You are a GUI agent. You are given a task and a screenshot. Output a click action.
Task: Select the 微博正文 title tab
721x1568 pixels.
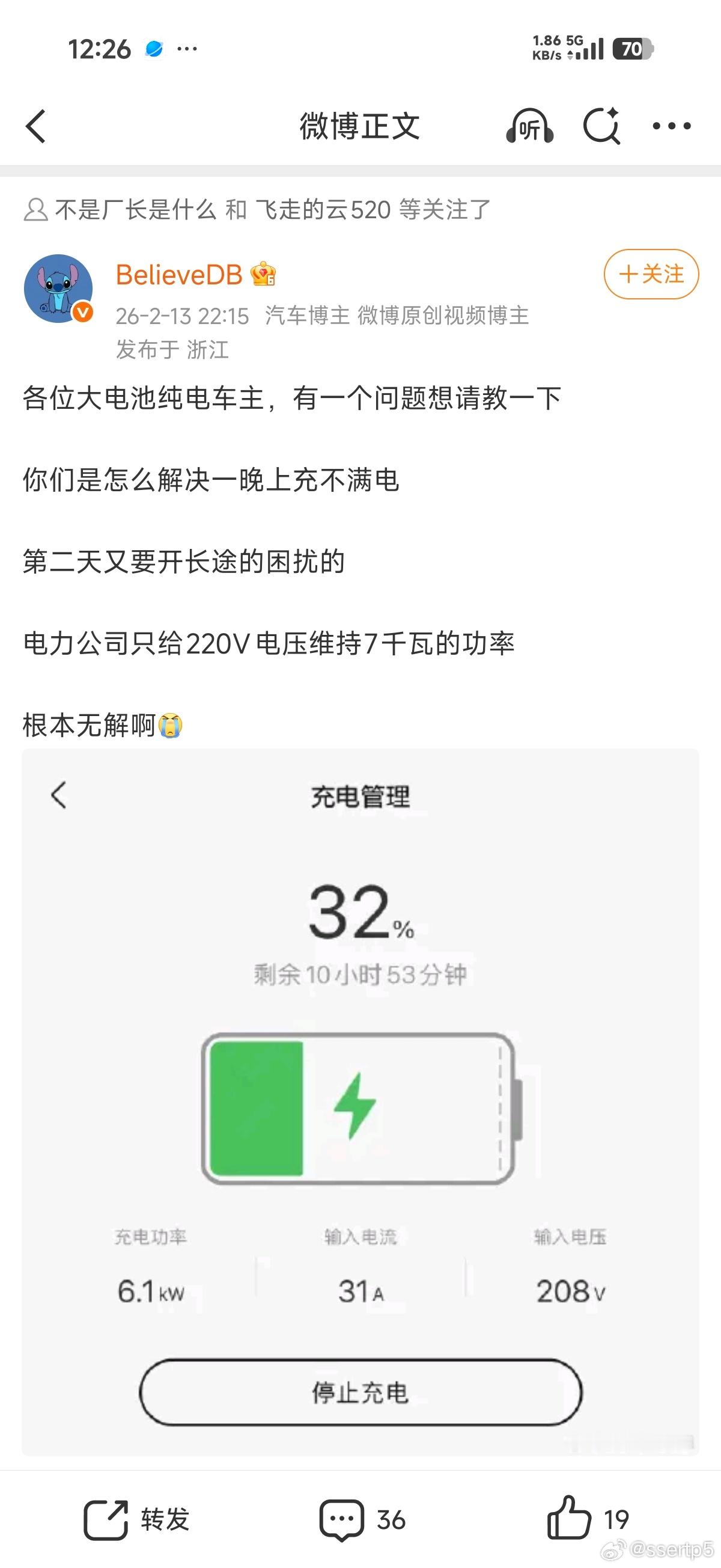[360, 126]
